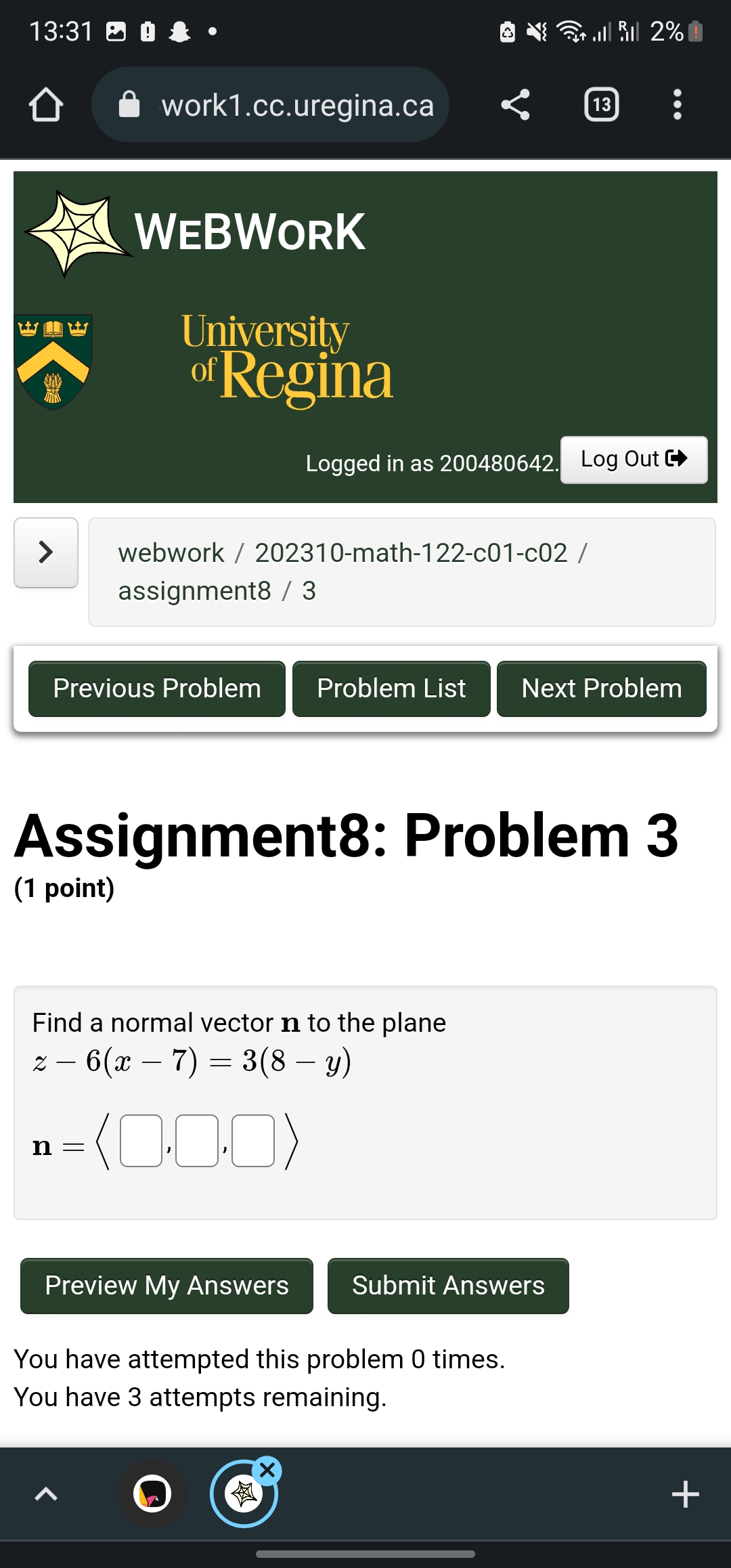
Task: Go to the Next Problem
Action: click(x=601, y=688)
